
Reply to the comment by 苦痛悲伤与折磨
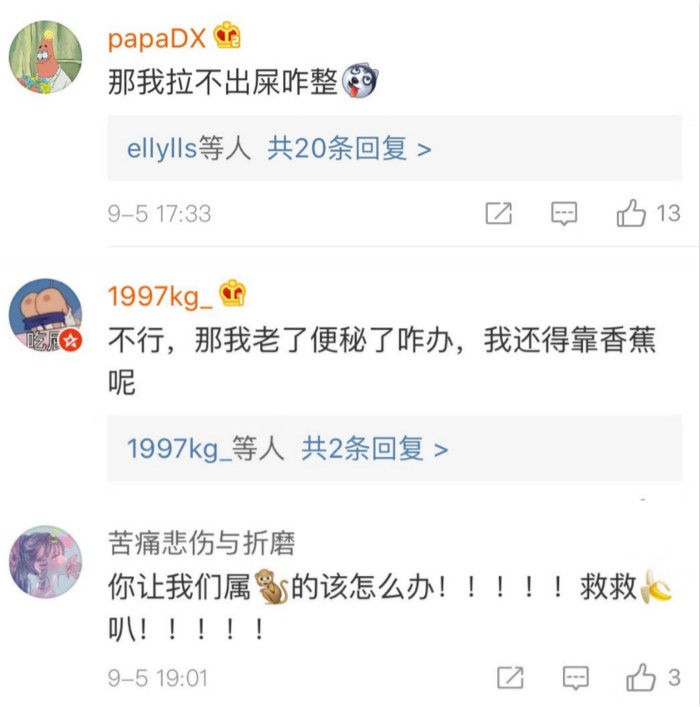click(x=576, y=678)
